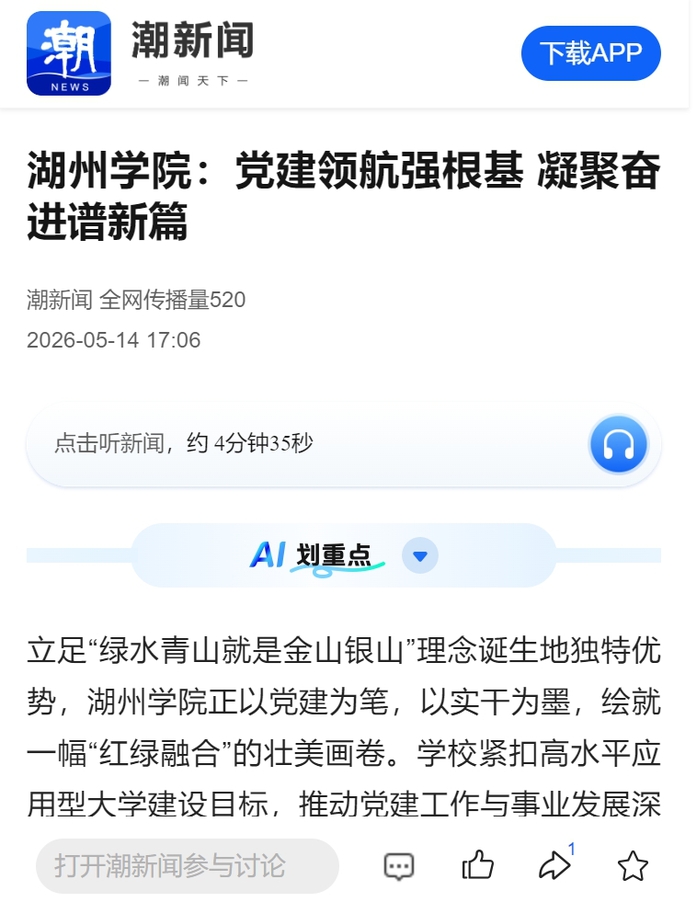
Task: Play the news audio with headphone icon
Action: tap(618, 444)
